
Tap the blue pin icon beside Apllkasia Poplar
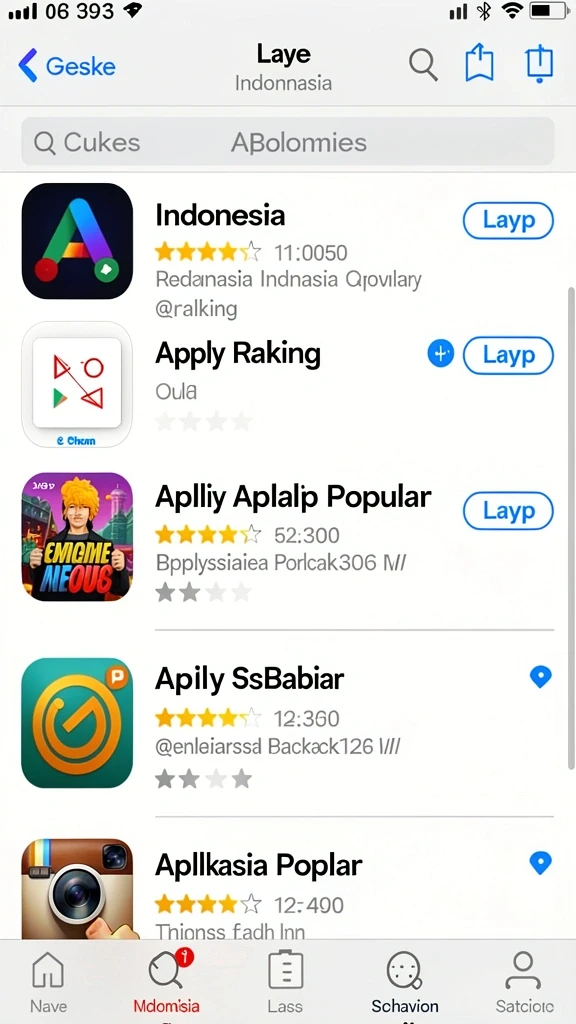(540, 863)
